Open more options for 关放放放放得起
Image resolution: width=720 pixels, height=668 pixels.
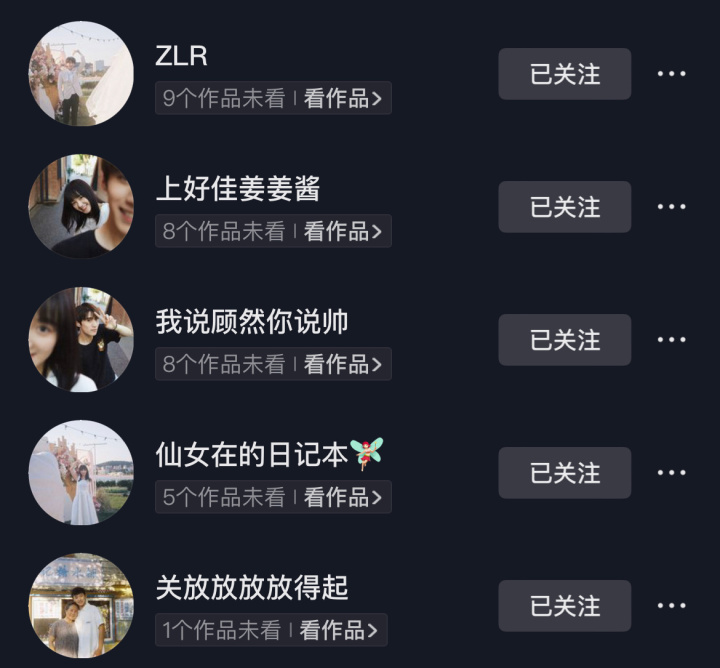pos(671,606)
